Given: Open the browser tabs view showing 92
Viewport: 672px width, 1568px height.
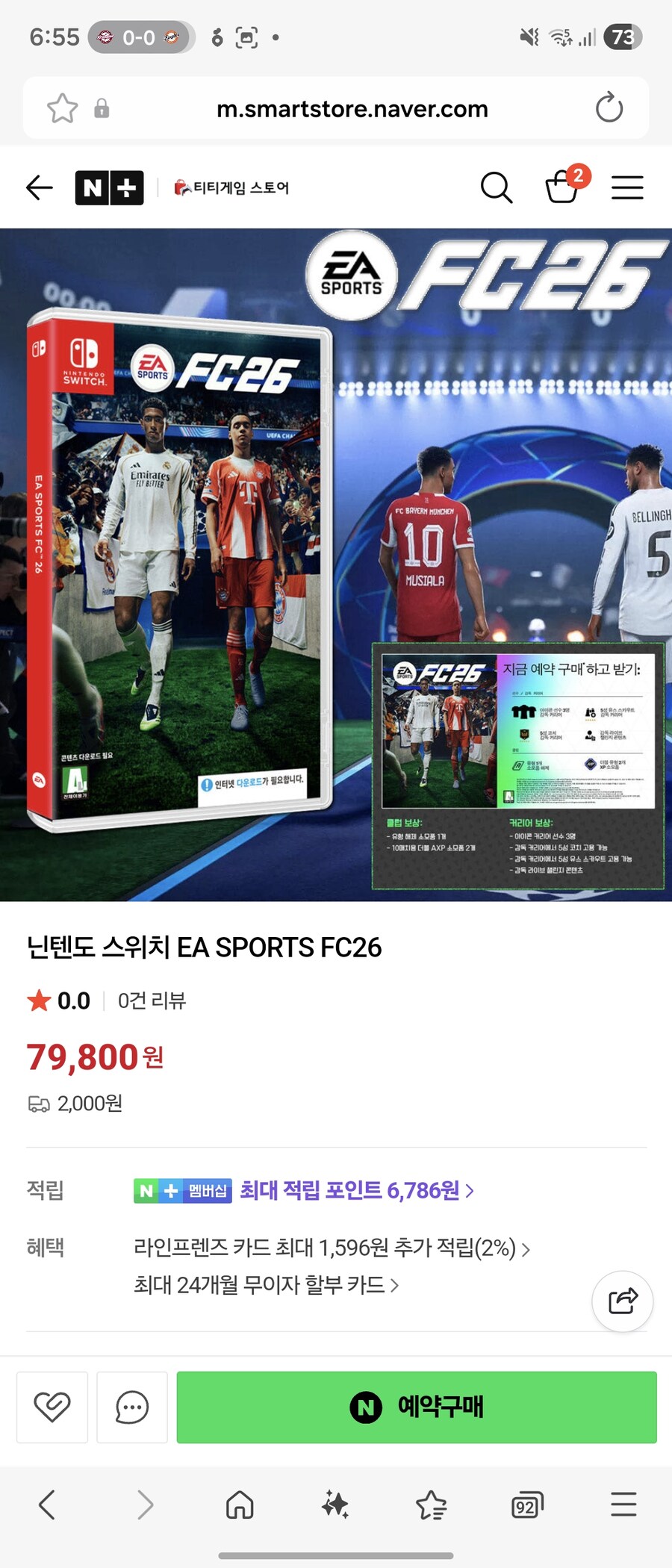Looking at the screenshot, I should click(x=526, y=1505).
